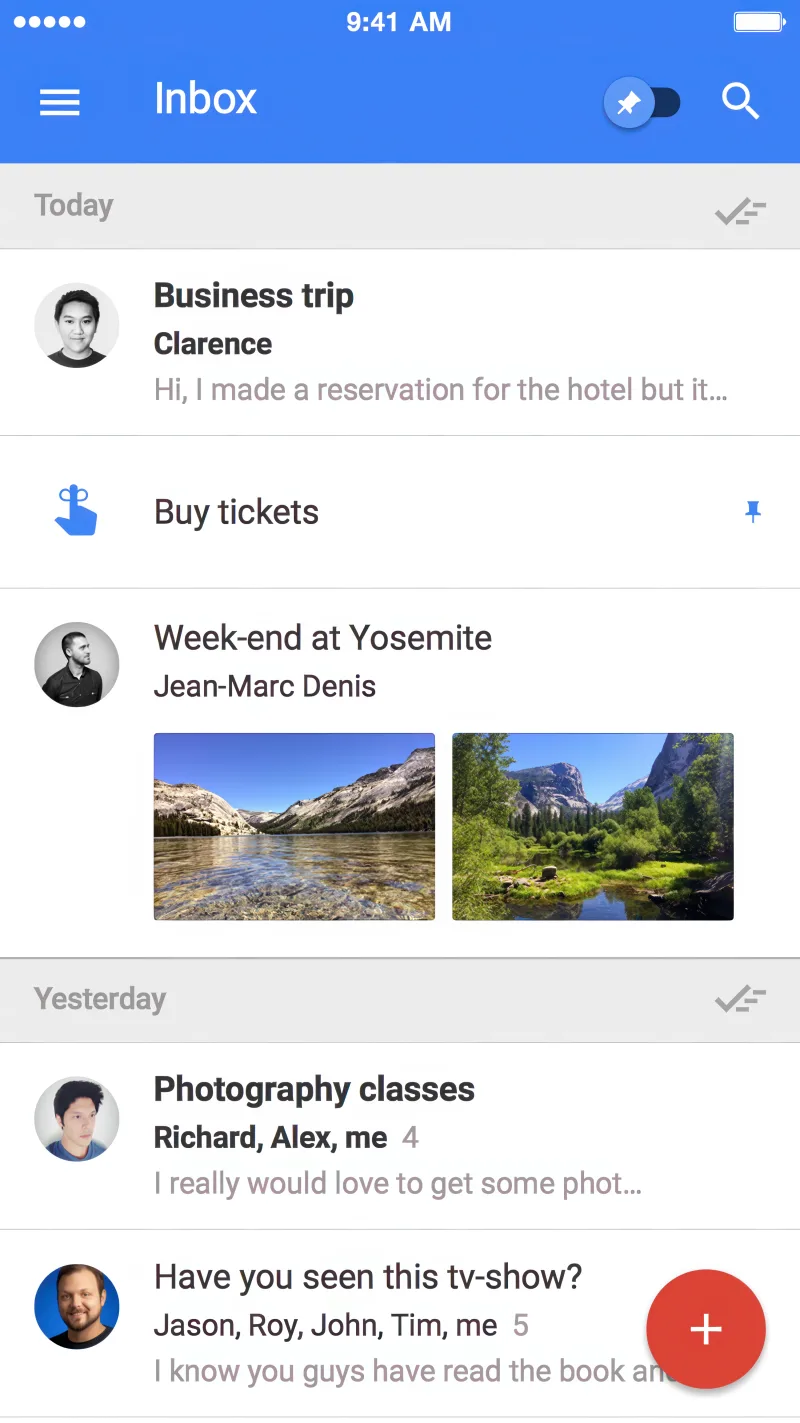
Task: Click the battery icon in the status bar
Action: coord(758,21)
